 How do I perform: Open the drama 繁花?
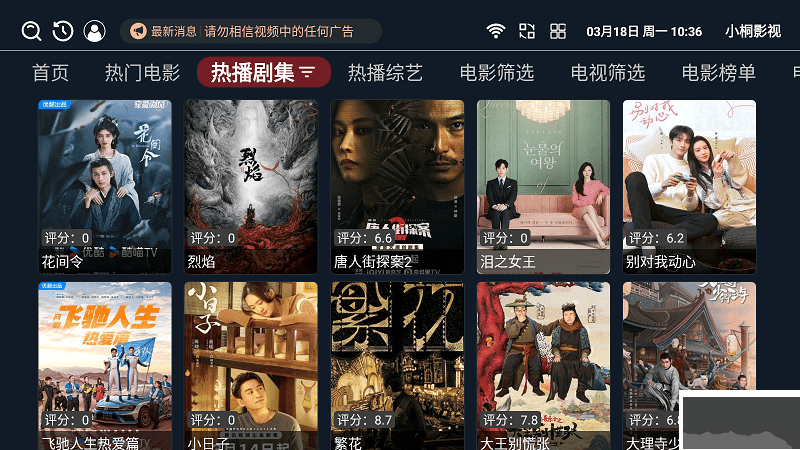coord(397,366)
